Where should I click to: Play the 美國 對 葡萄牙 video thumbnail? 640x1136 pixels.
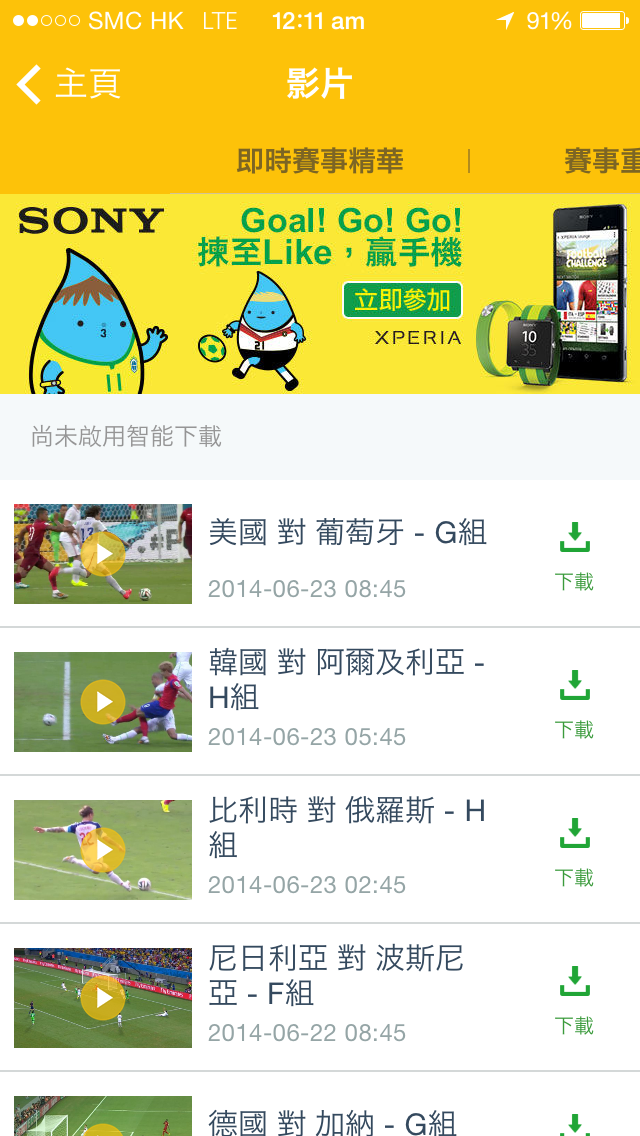pos(103,554)
